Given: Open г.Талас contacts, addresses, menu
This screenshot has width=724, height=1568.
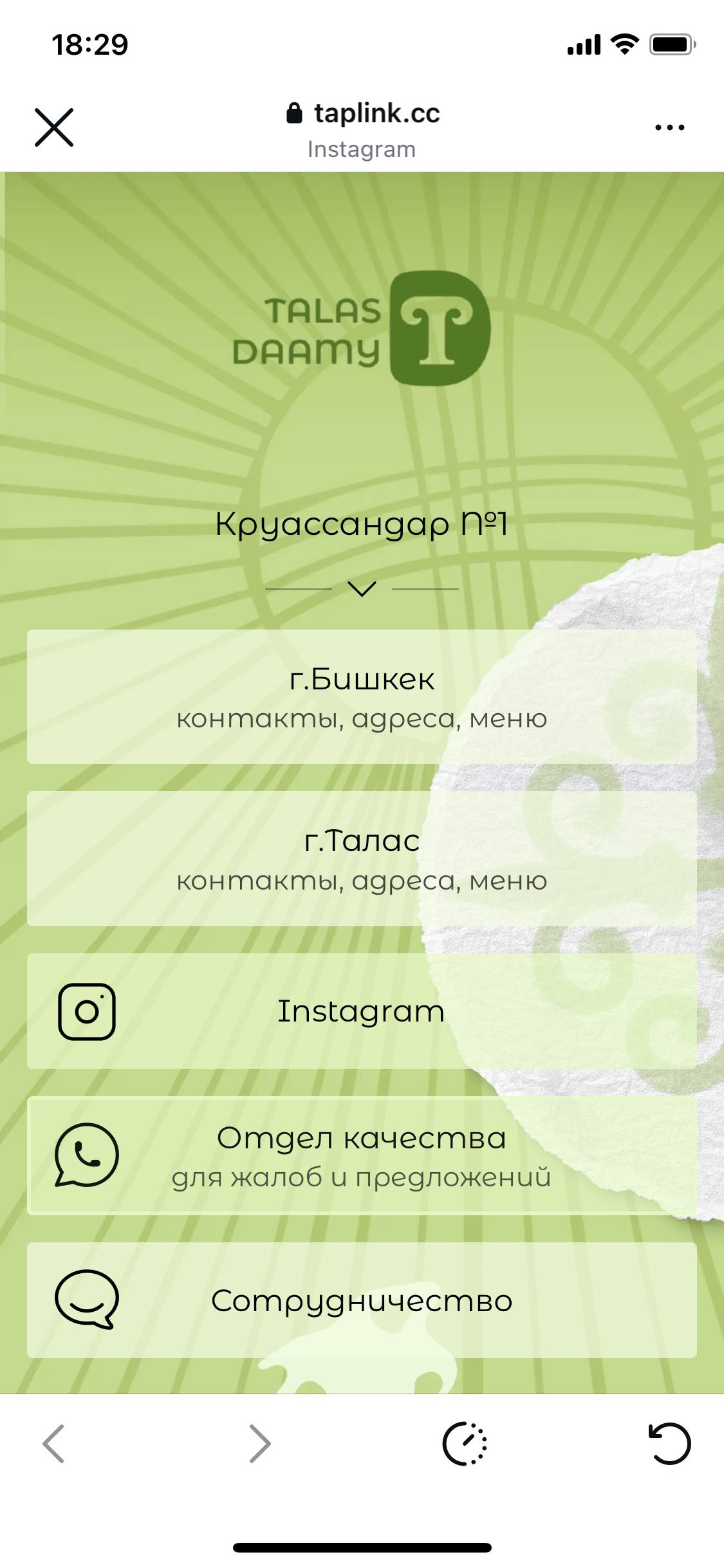Looking at the screenshot, I should pos(362,859).
